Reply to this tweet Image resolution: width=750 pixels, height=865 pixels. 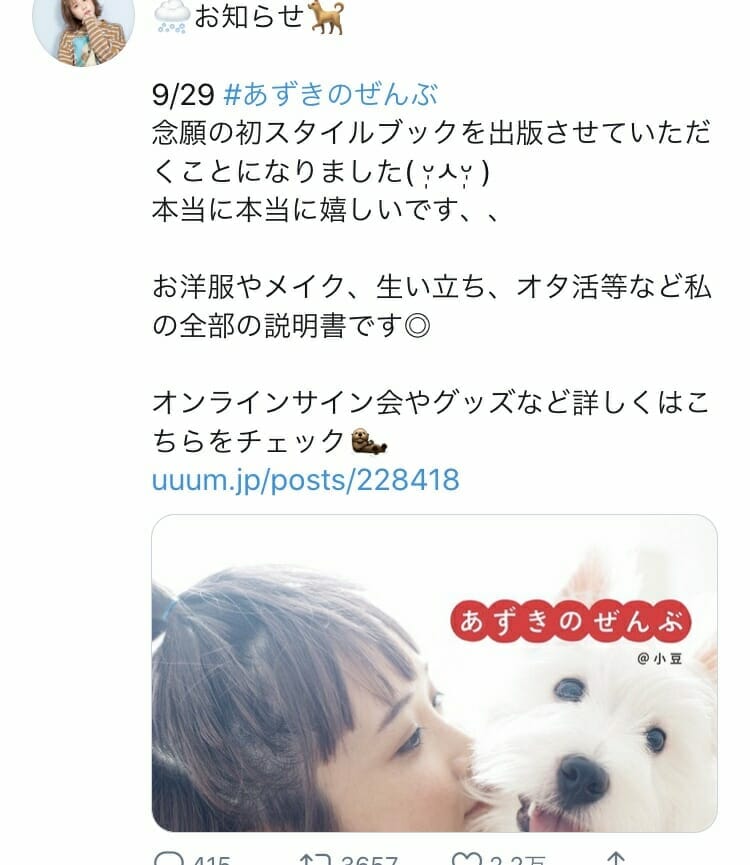tap(166, 860)
